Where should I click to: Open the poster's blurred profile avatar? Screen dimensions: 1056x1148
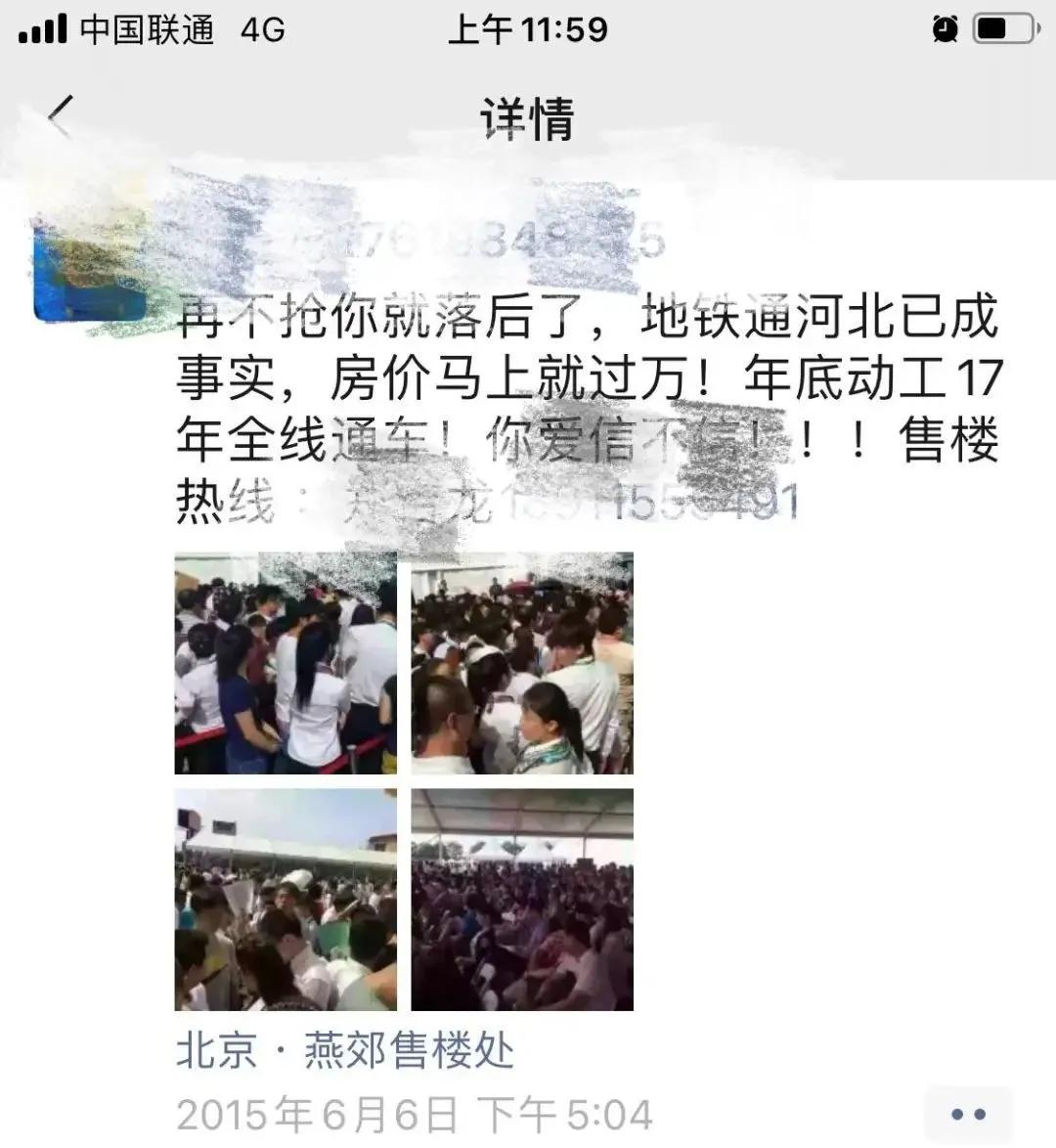coord(88,266)
